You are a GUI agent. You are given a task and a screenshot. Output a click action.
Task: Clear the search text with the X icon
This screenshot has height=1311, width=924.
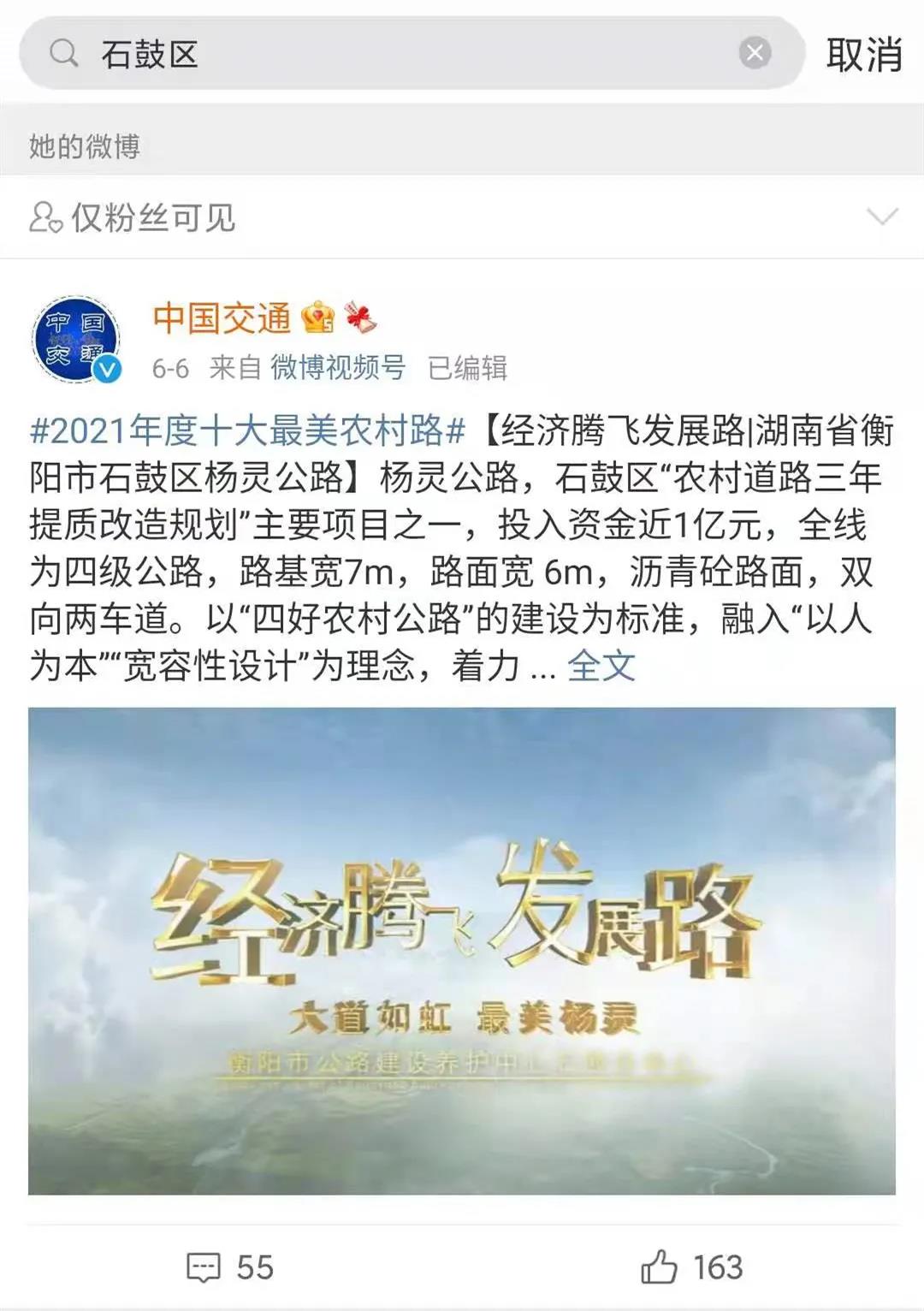coord(755,54)
